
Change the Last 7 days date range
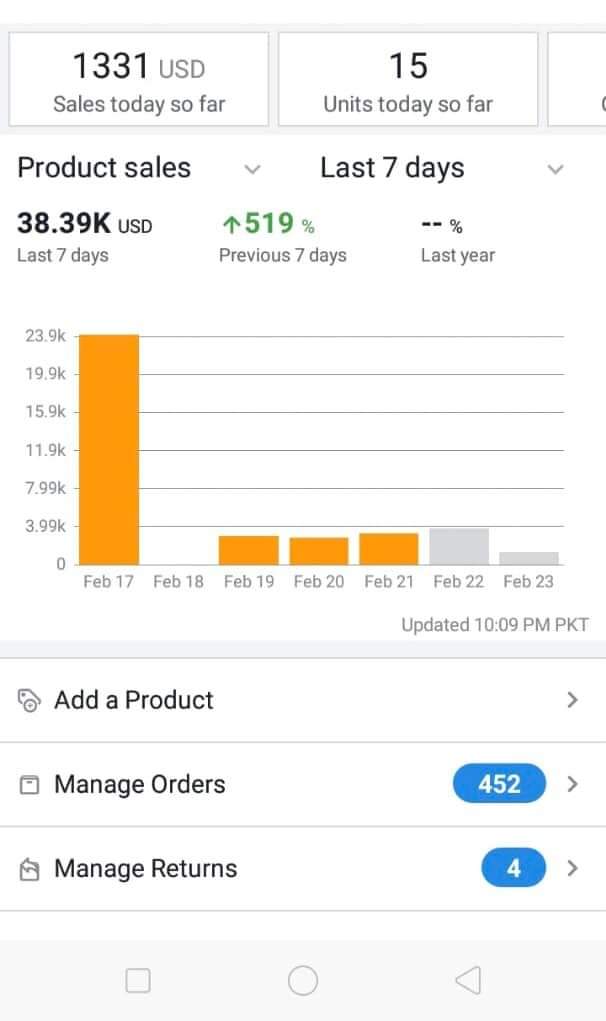tap(441, 168)
